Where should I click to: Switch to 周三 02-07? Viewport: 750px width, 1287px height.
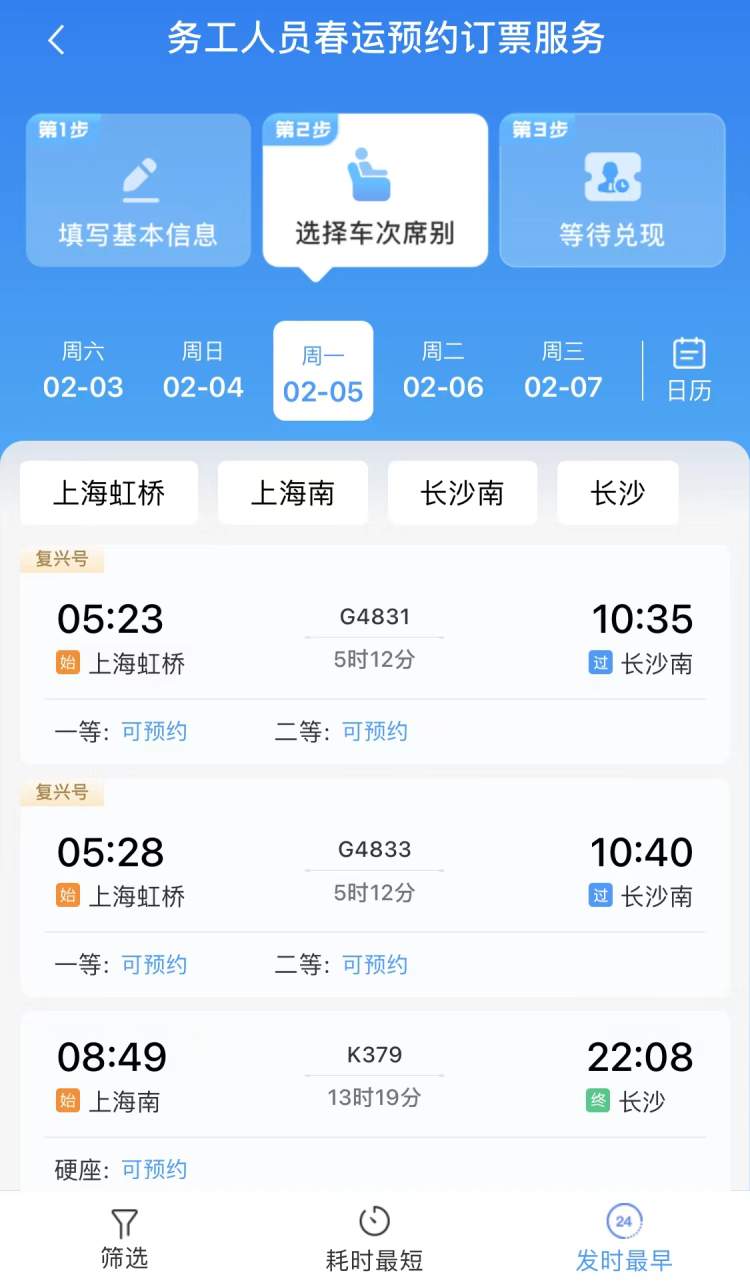[x=563, y=371]
